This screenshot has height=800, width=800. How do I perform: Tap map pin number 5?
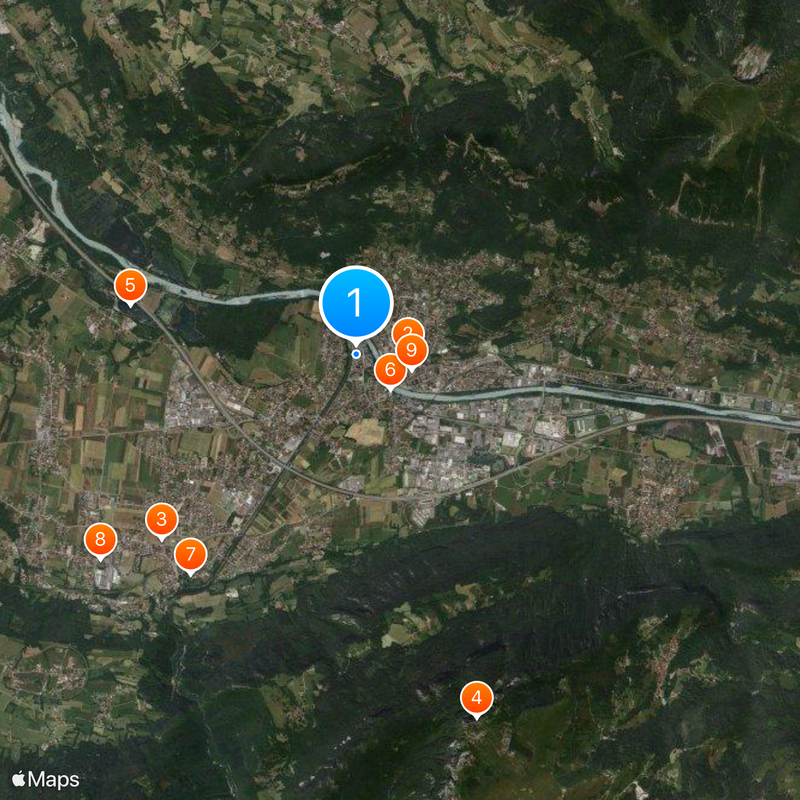(130, 286)
